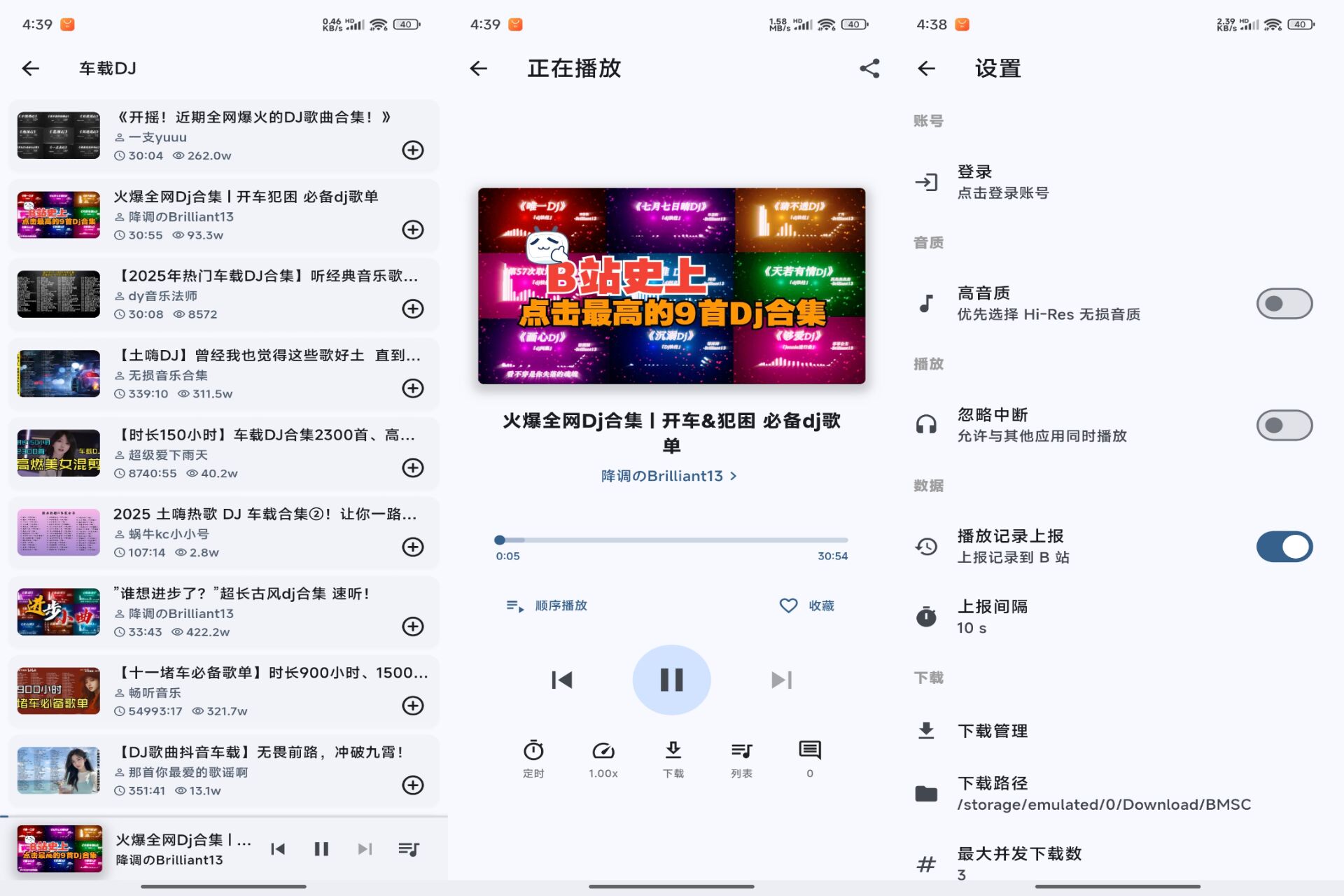Open the queue icon in the mini player
1344x896 pixels.
408,849
